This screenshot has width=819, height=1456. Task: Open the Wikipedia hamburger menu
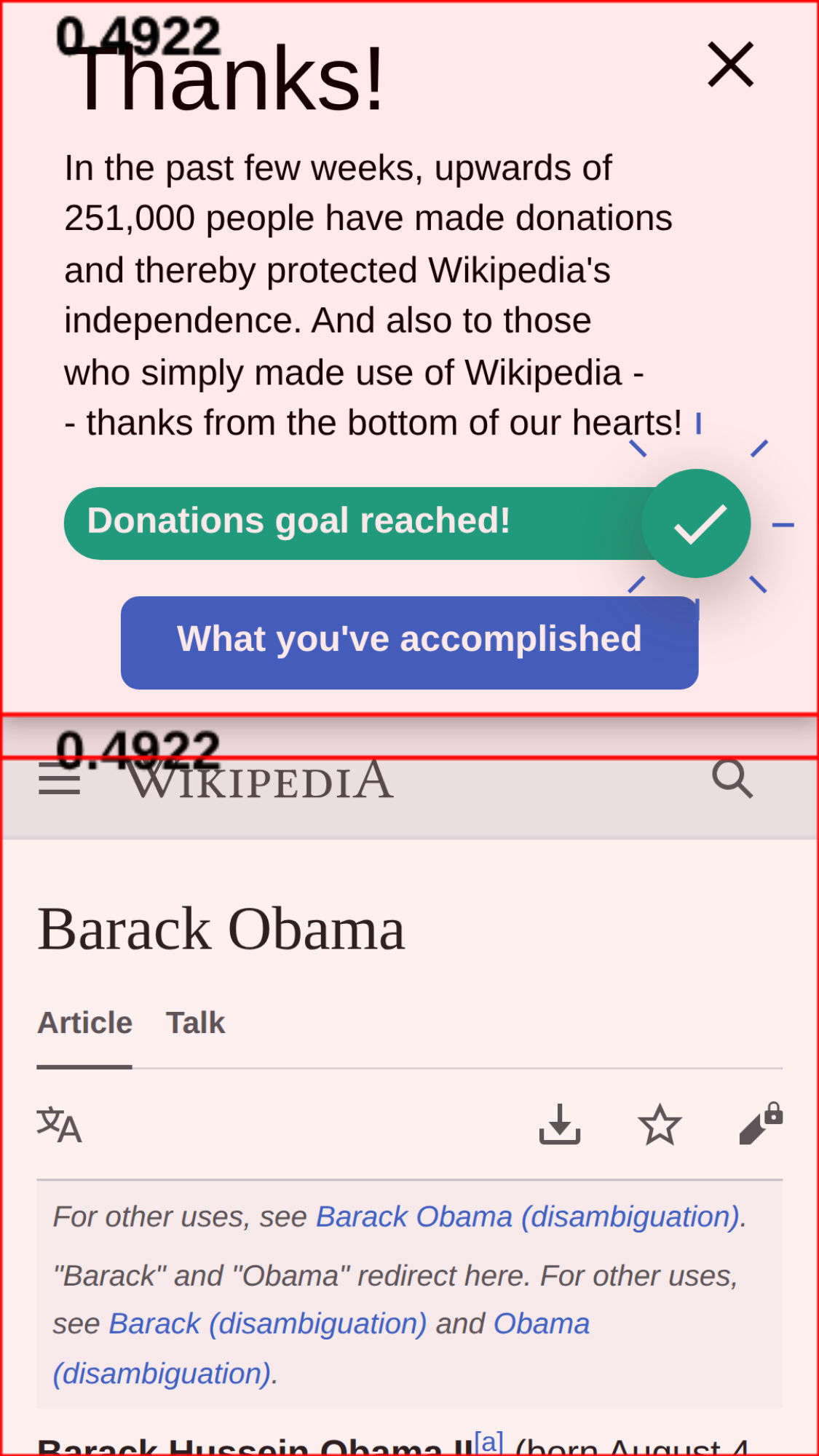tap(60, 779)
